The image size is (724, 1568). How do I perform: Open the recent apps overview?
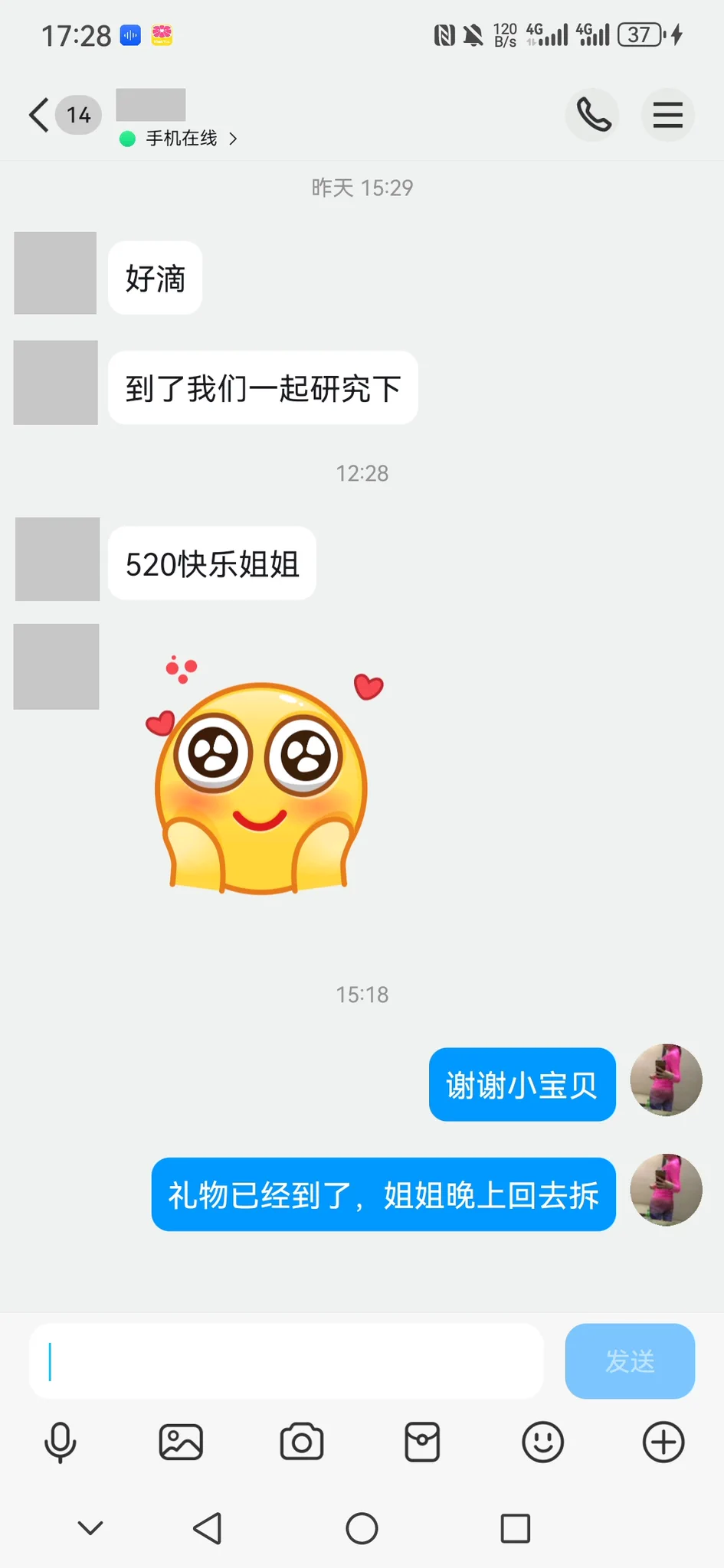pos(515,1528)
